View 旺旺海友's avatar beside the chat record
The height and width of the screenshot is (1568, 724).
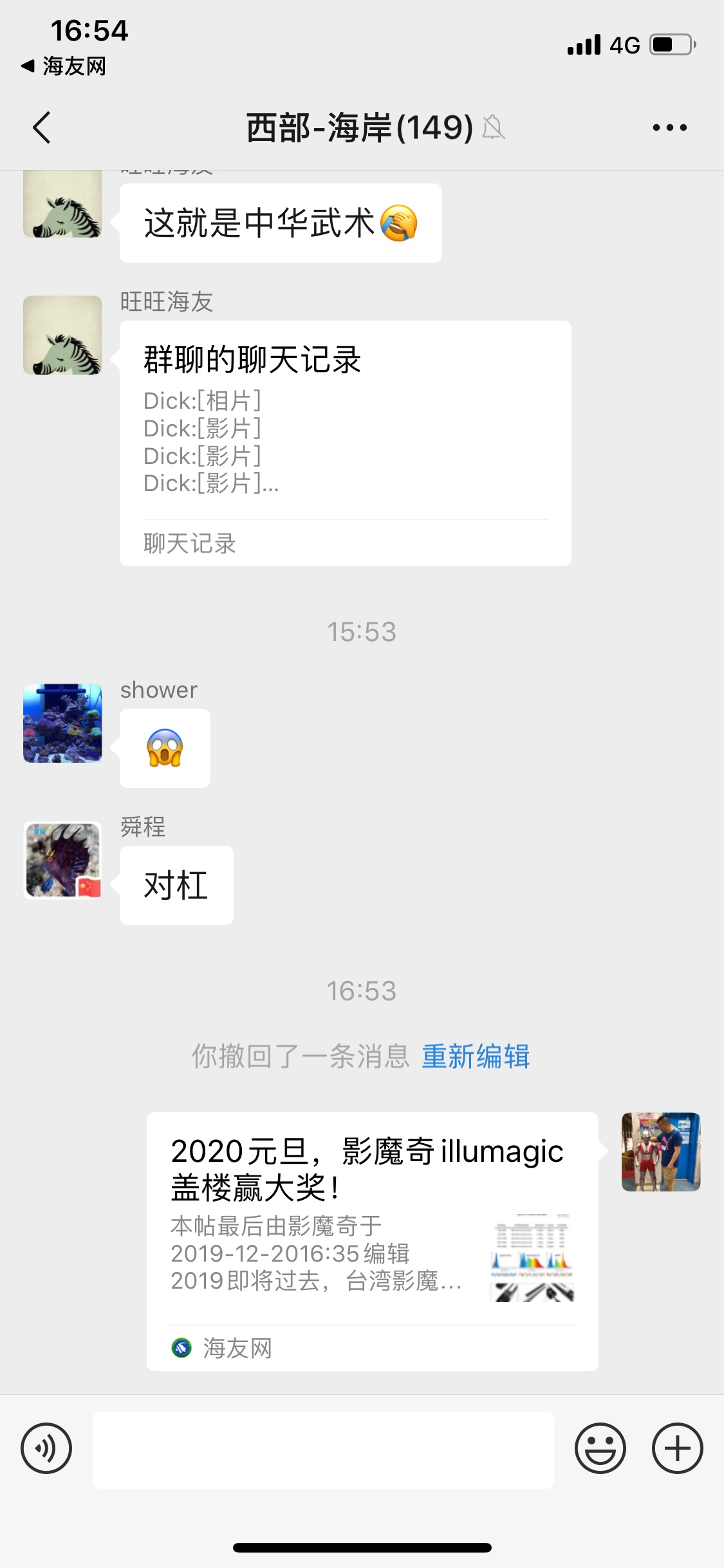point(62,335)
